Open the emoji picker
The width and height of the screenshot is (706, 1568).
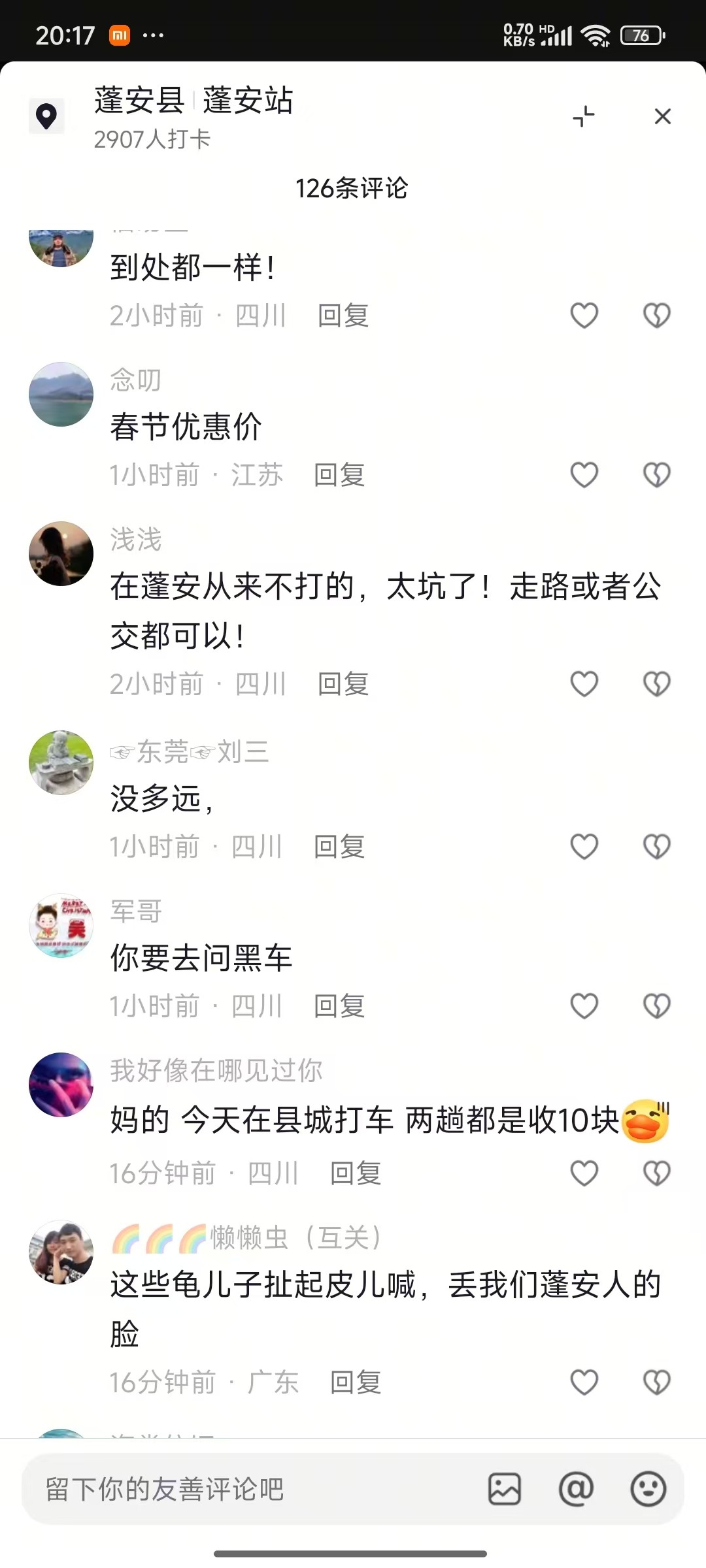coord(648,1490)
